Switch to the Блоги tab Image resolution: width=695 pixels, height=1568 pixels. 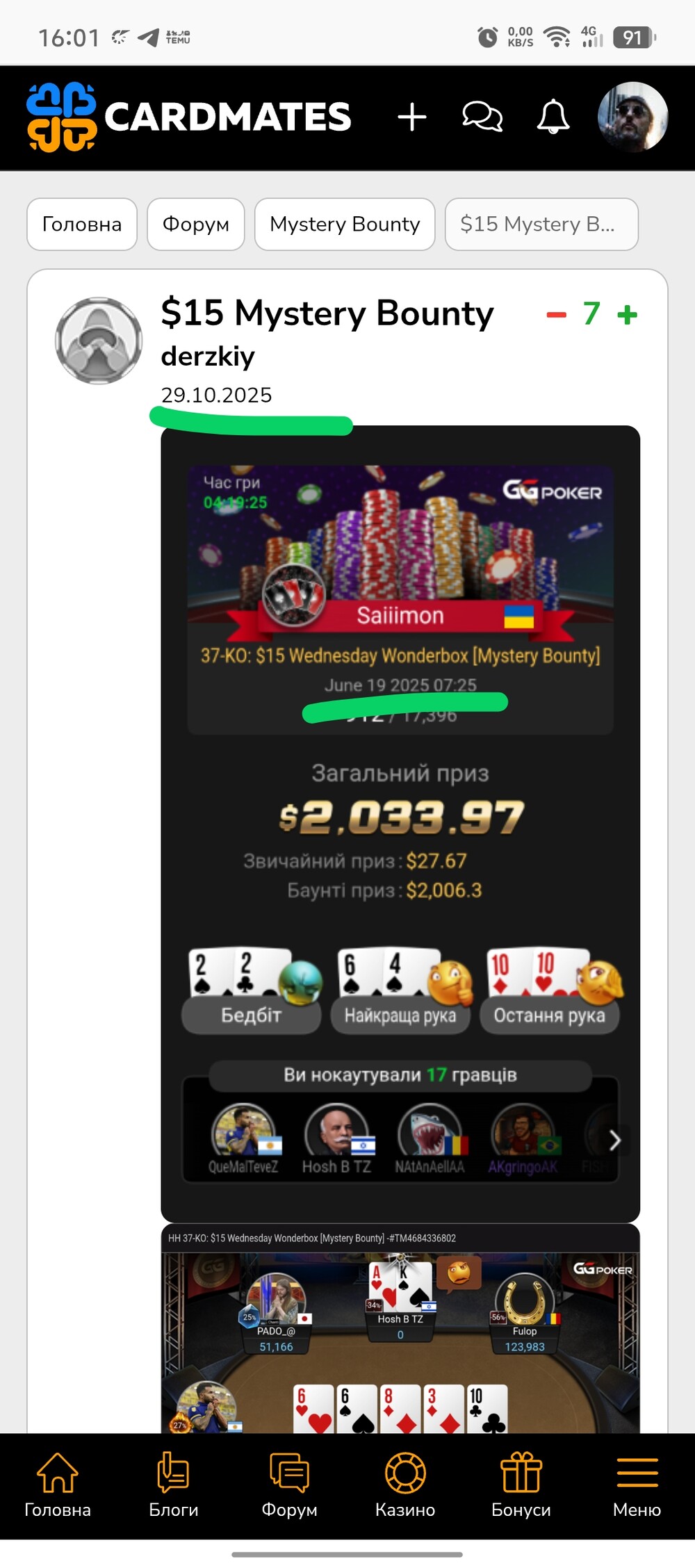pyautogui.click(x=173, y=1486)
